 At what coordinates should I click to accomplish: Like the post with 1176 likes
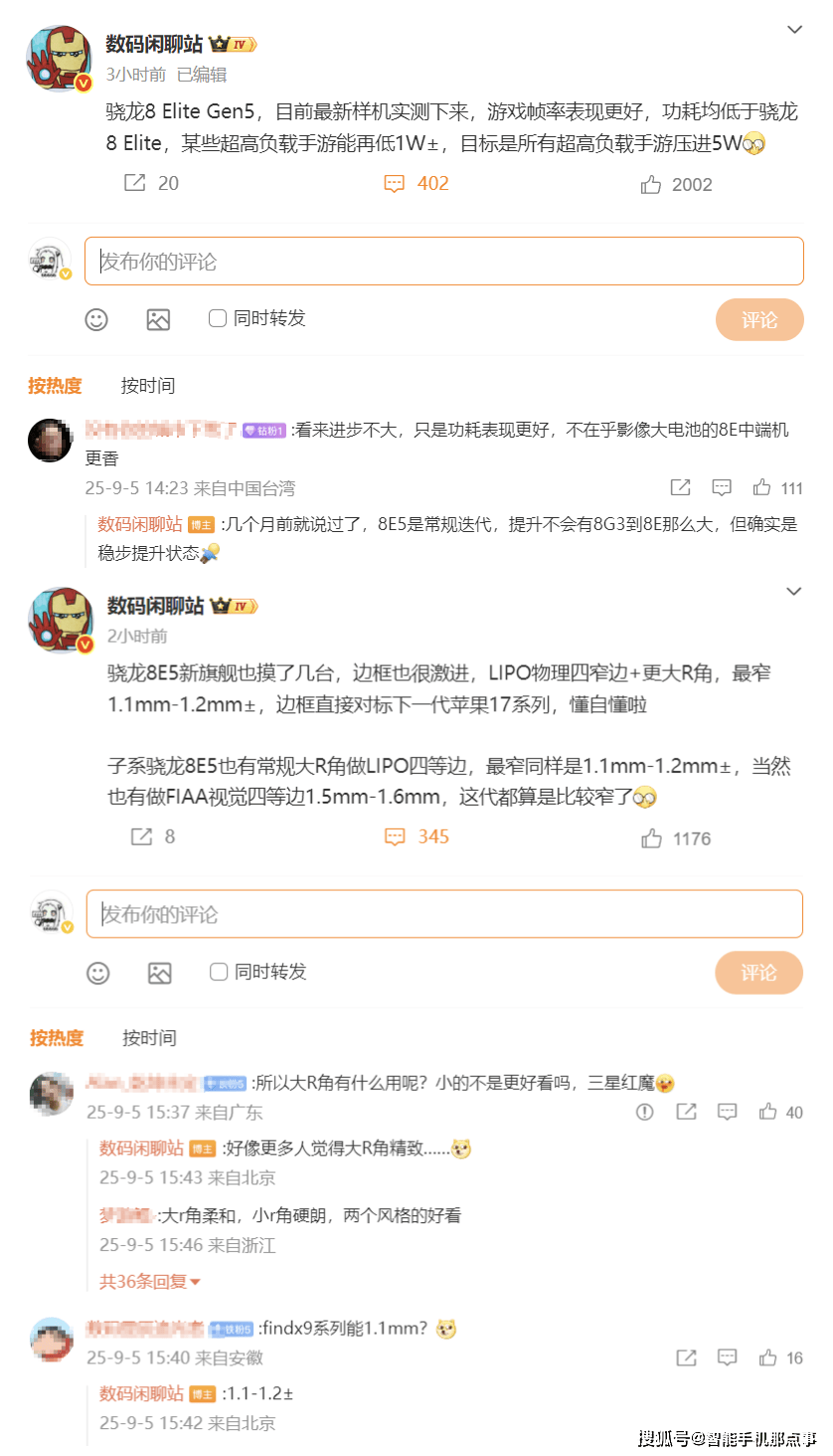pos(652,838)
